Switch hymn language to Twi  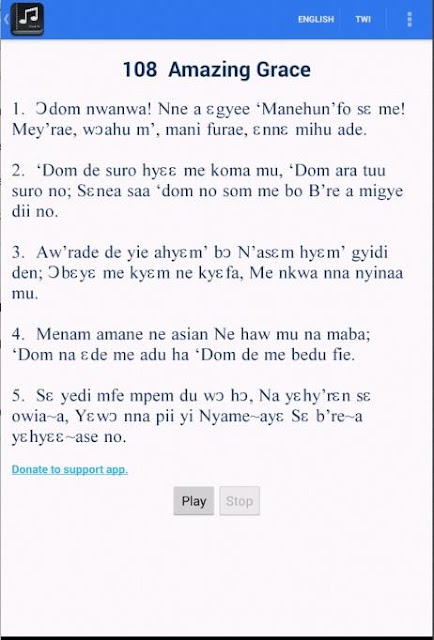[x=363, y=19]
